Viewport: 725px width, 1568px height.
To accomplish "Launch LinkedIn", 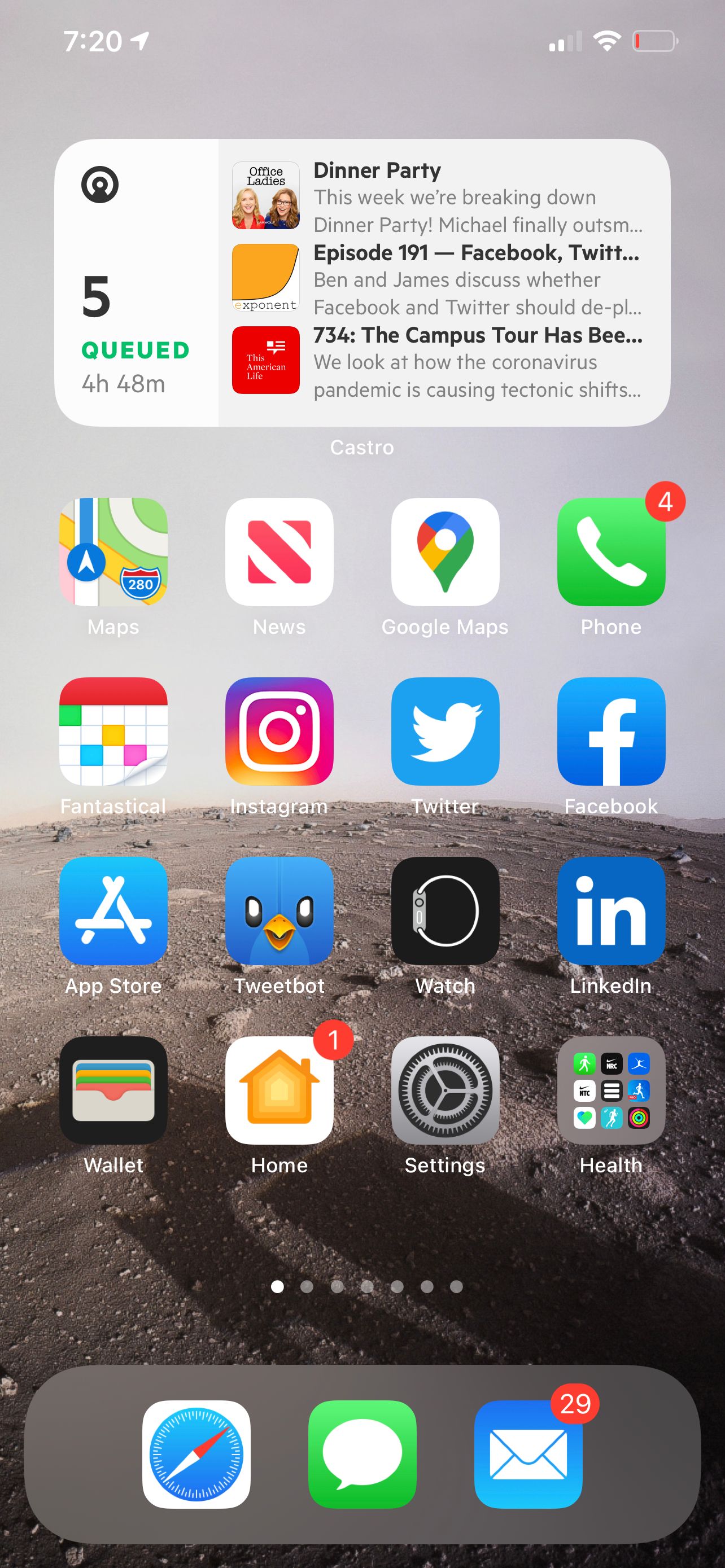I will point(611,910).
